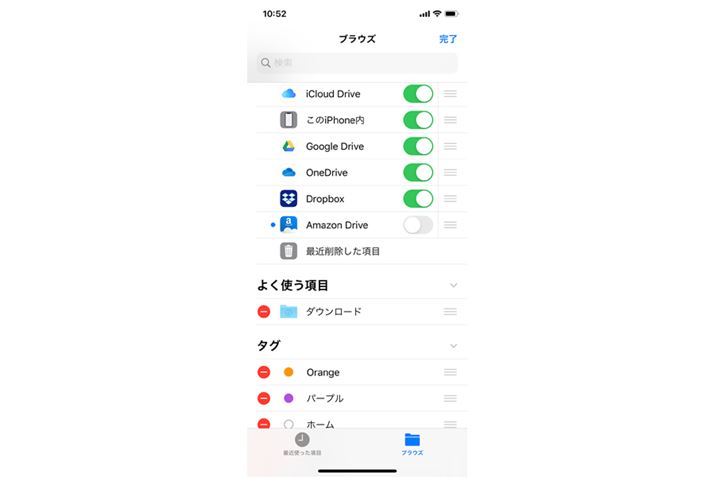Image resolution: width=715 pixels, height=477 pixels.
Task: Switch to the 最近使った項目 tab
Action: 302,444
